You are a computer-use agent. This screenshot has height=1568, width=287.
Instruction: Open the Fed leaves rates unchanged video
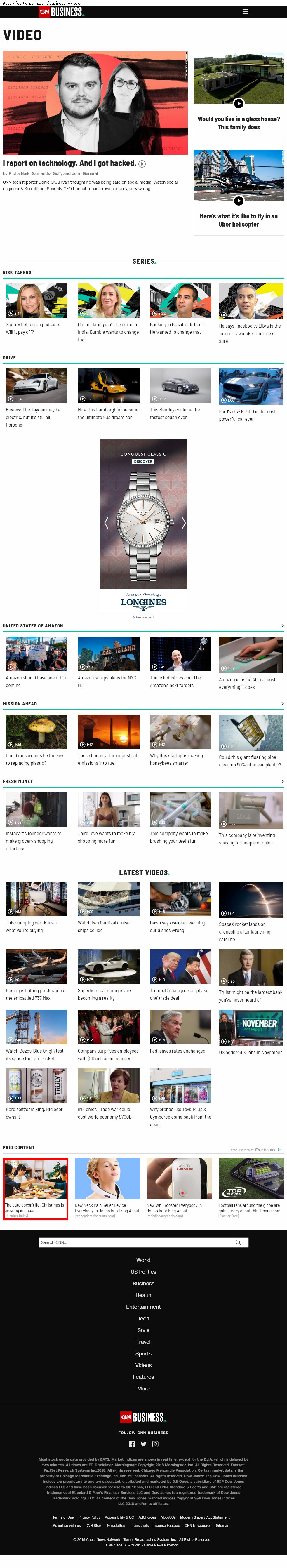tap(180, 1027)
